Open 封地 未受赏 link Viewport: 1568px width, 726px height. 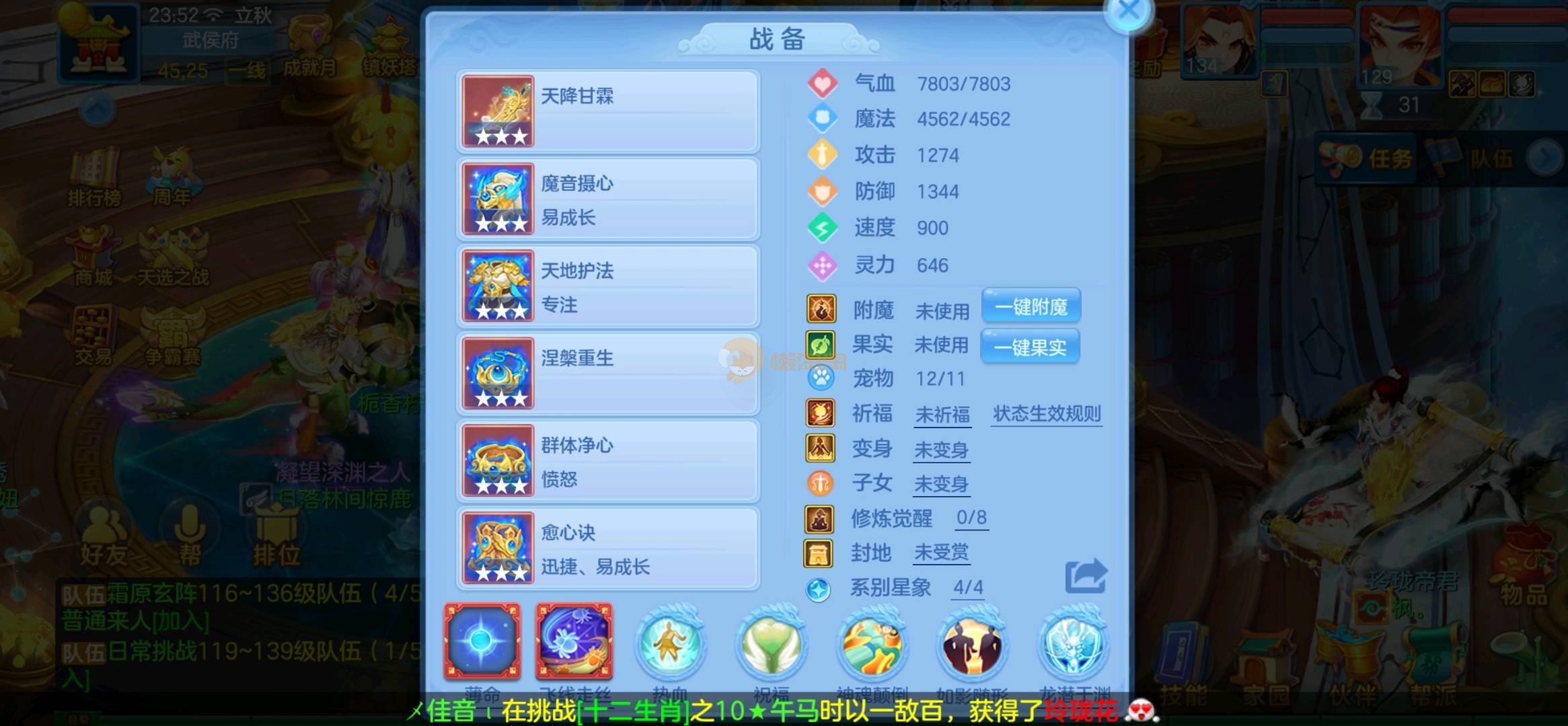941,553
